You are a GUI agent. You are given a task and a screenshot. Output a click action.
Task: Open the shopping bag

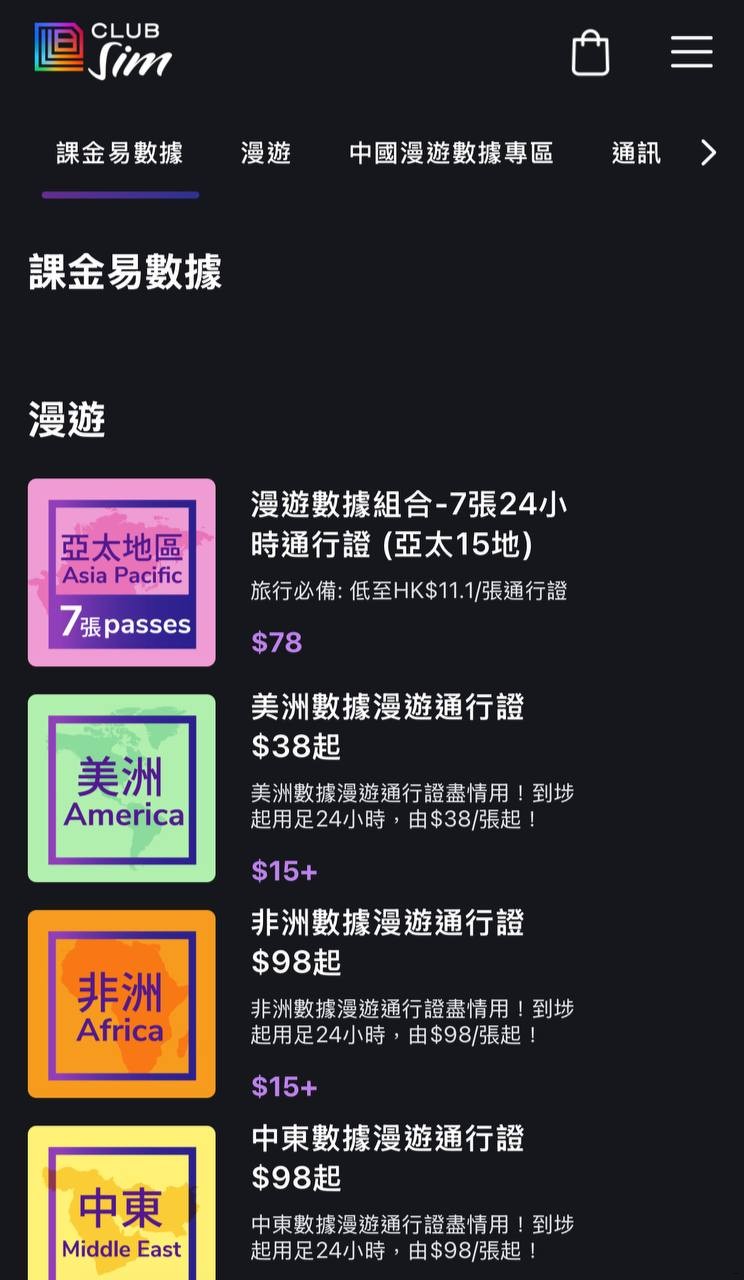[590, 53]
